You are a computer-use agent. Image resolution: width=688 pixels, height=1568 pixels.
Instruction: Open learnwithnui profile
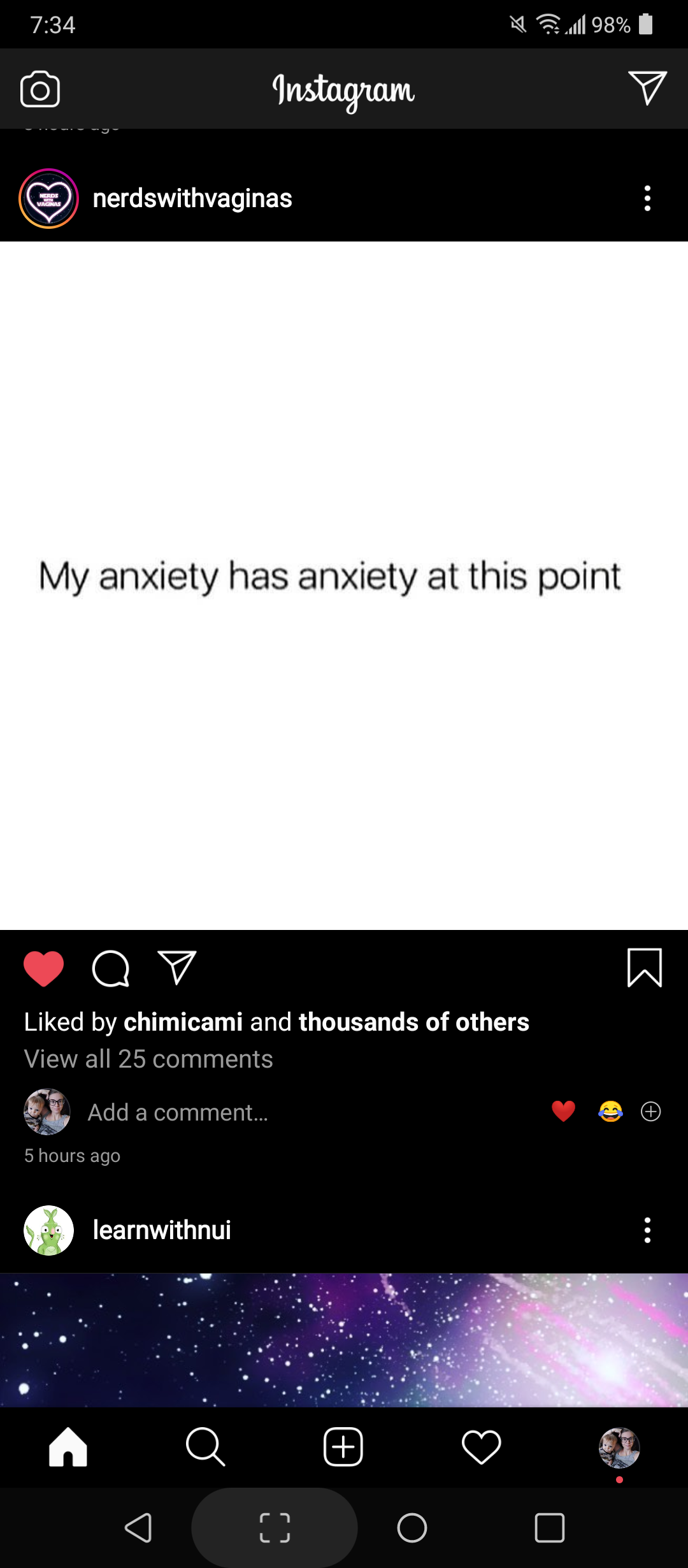162,1230
